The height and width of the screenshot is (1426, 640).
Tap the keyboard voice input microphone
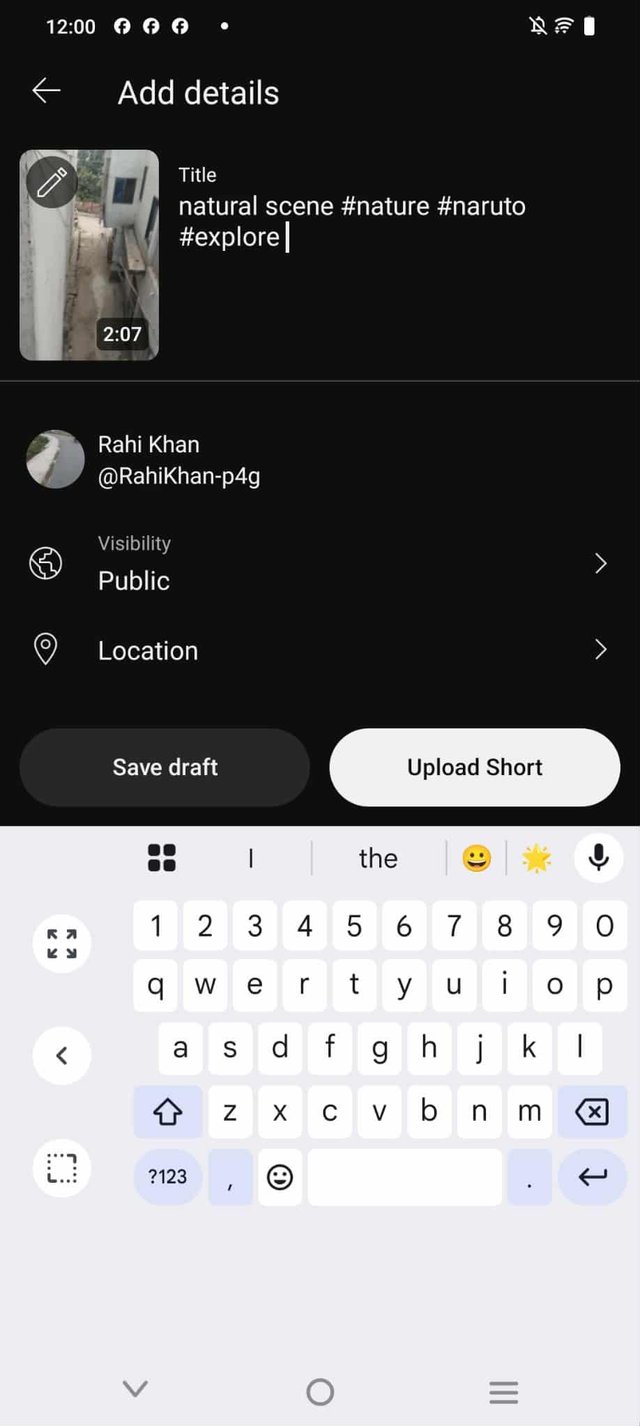coord(598,857)
